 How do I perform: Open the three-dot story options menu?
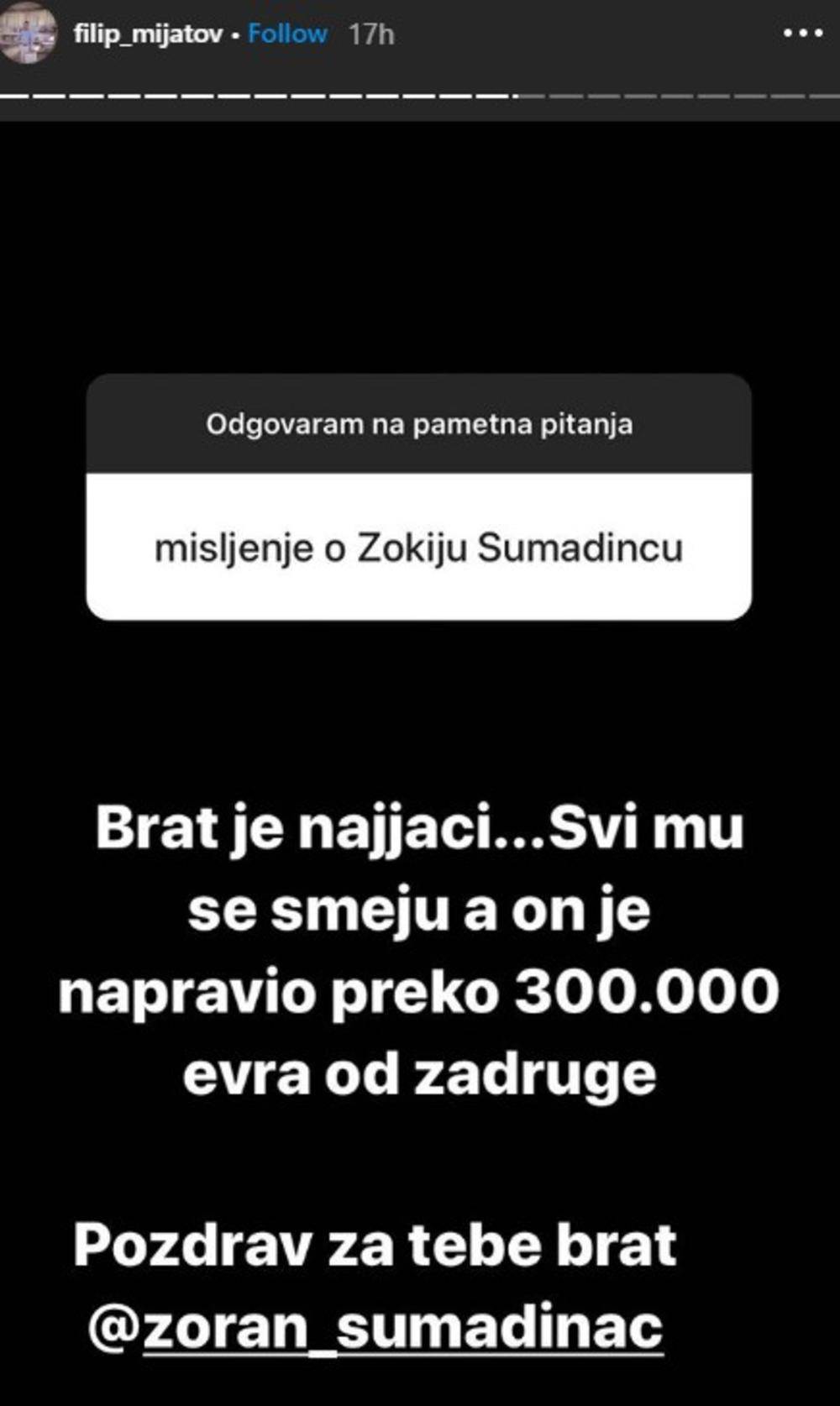pos(802,34)
